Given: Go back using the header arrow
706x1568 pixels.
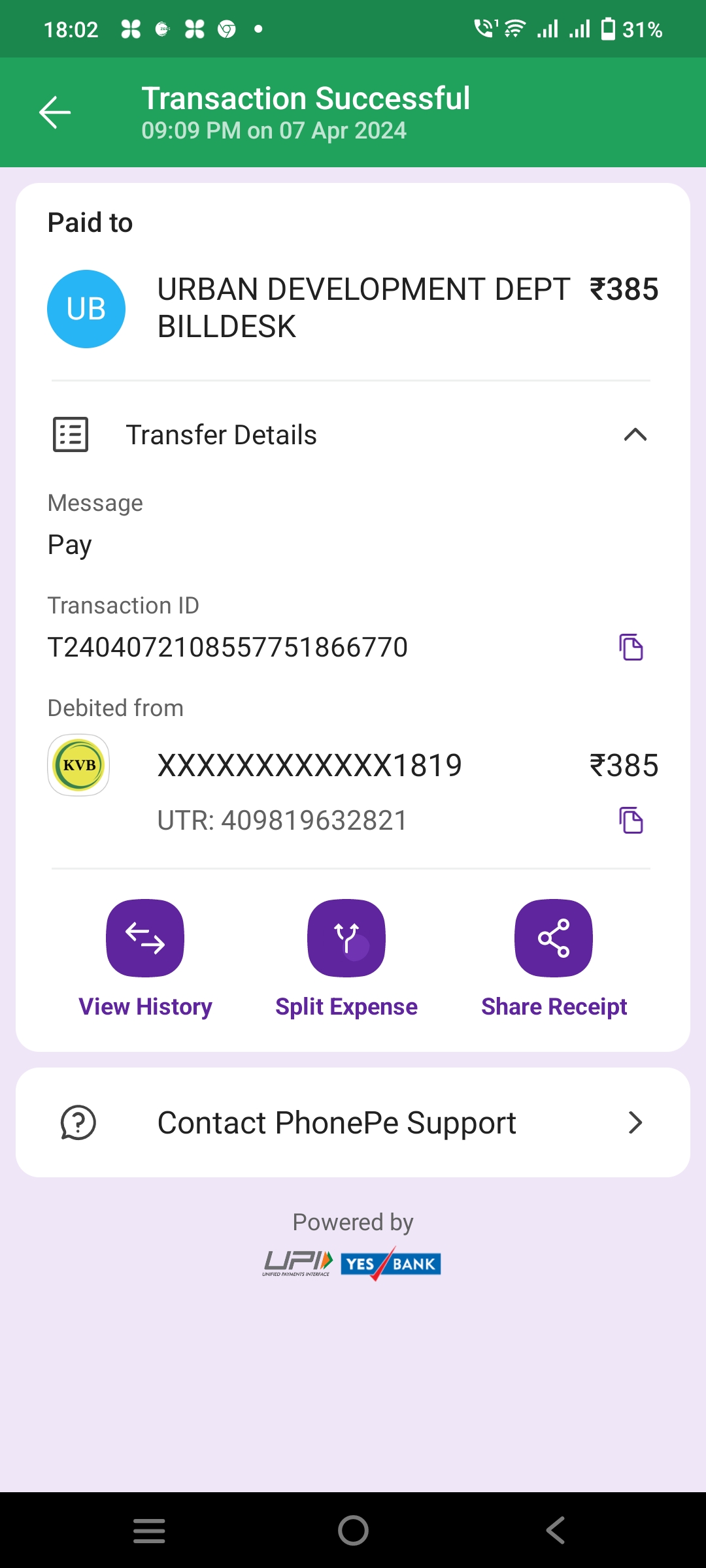Looking at the screenshot, I should tap(55, 112).
